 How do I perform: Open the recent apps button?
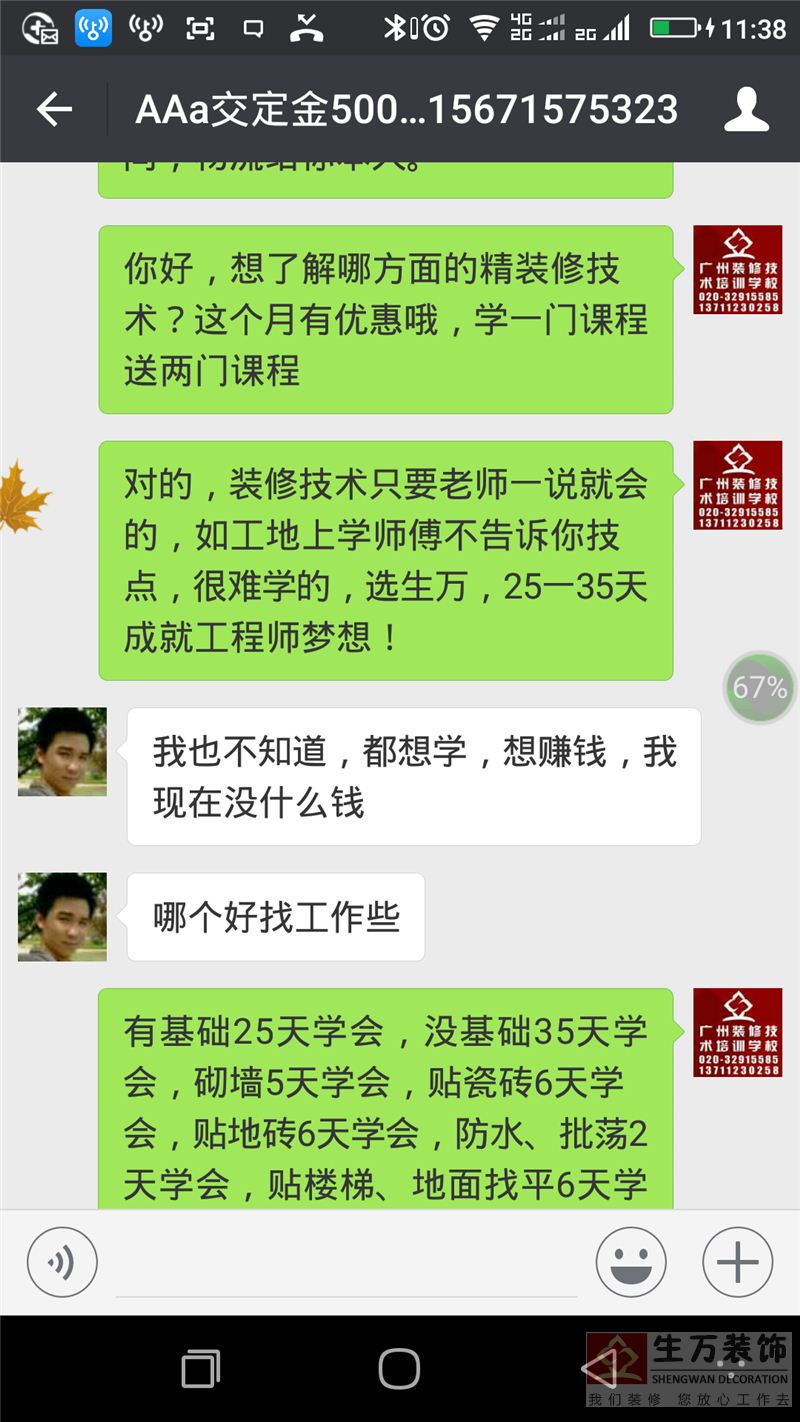[x=200, y=1368]
